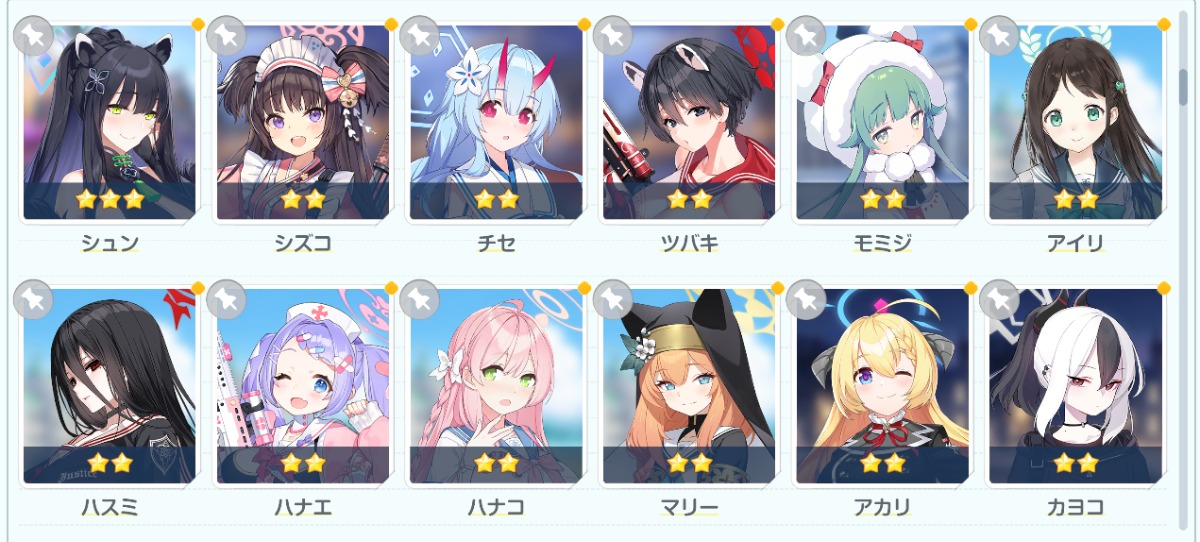This screenshot has width=1200, height=542.
Task: Pin アイリ using her pin icon
Action: 999,36
